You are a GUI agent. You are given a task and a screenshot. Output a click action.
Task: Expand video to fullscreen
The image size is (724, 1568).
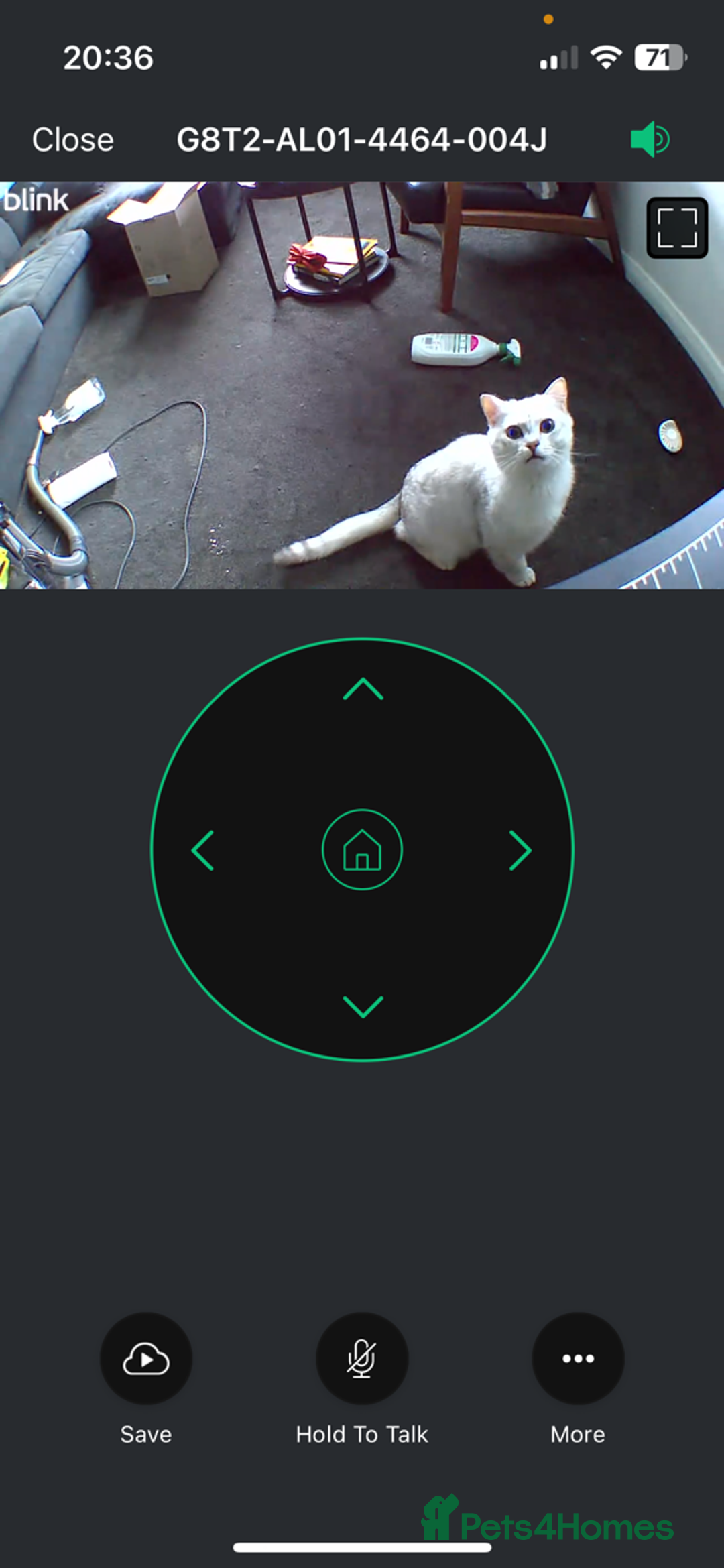676,228
